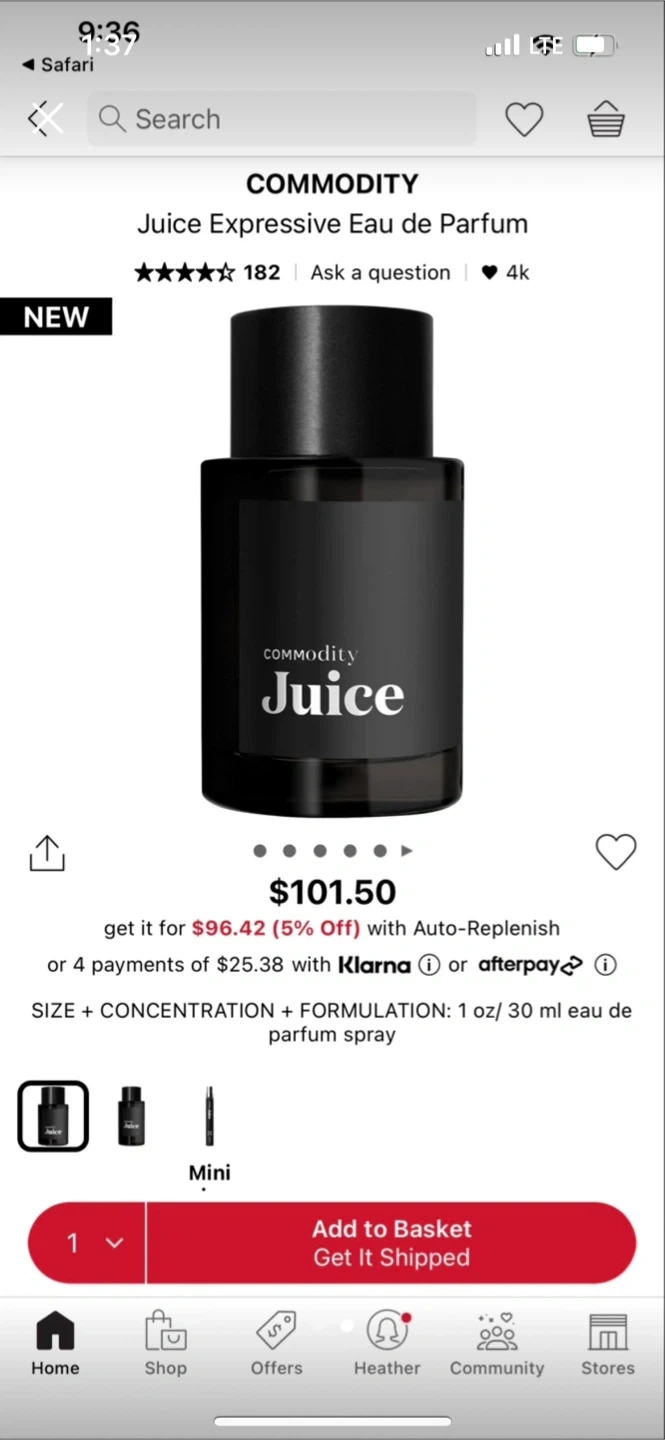Image resolution: width=665 pixels, height=1440 pixels.
Task: Select the second bottle size option
Action: click(131, 1115)
